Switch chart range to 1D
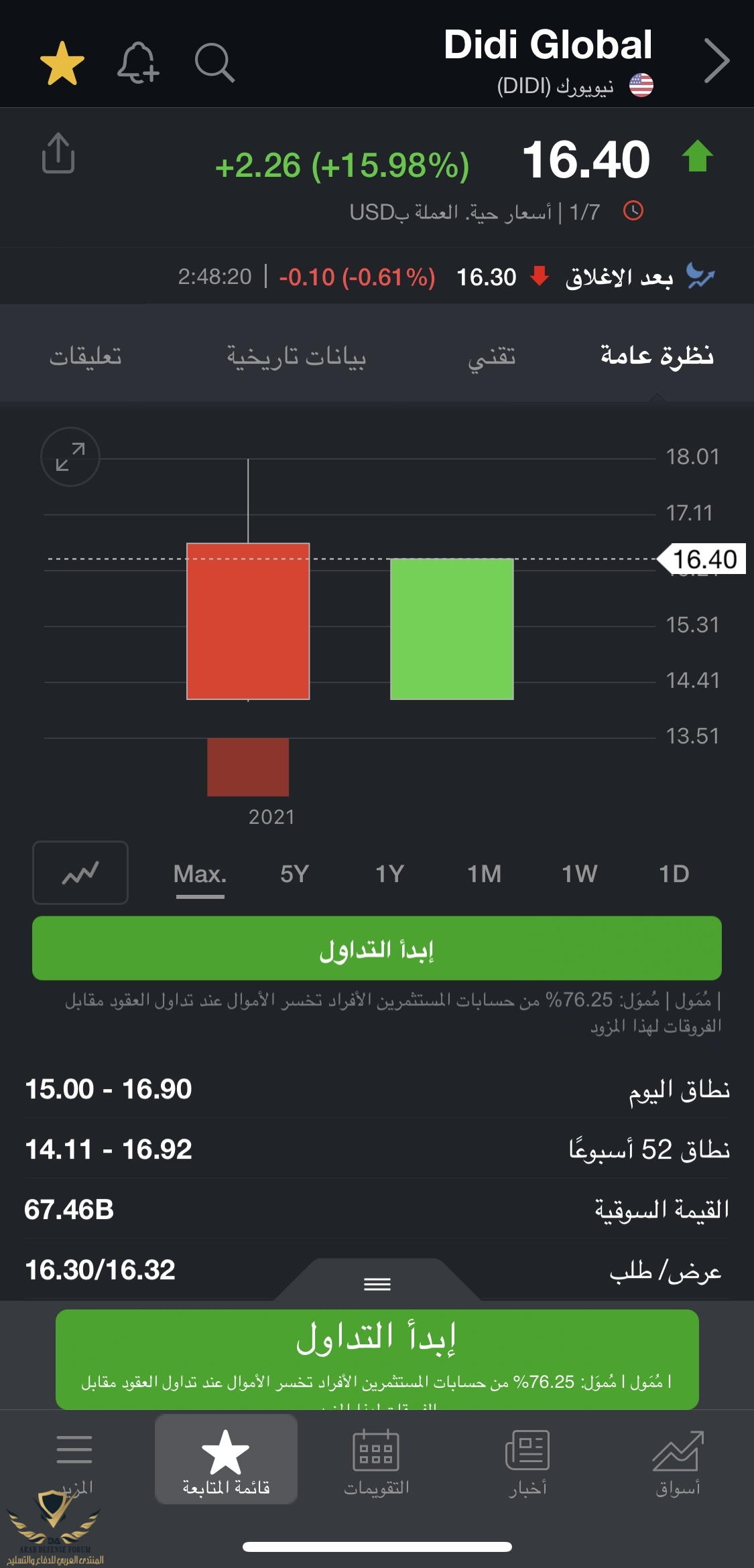 pos(674,873)
